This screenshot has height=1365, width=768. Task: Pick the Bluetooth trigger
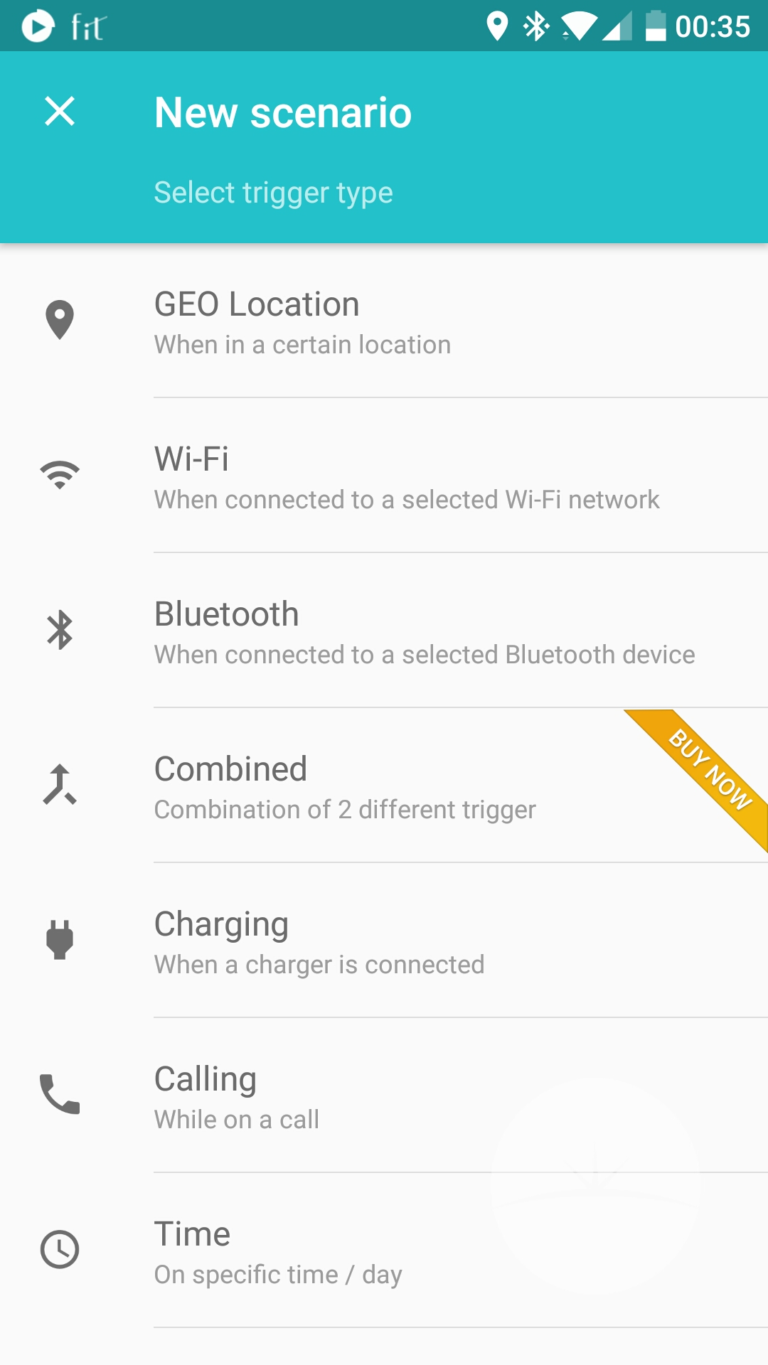[384, 631]
